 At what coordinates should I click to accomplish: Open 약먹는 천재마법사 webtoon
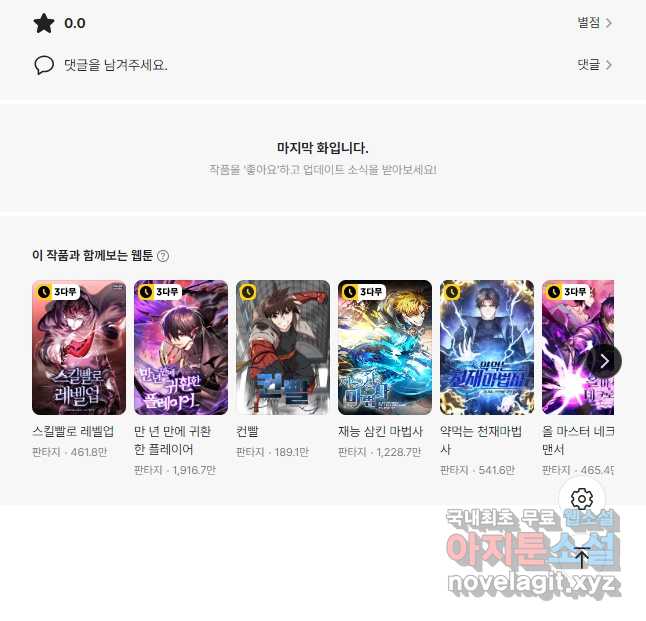click(x=487, y=348)
